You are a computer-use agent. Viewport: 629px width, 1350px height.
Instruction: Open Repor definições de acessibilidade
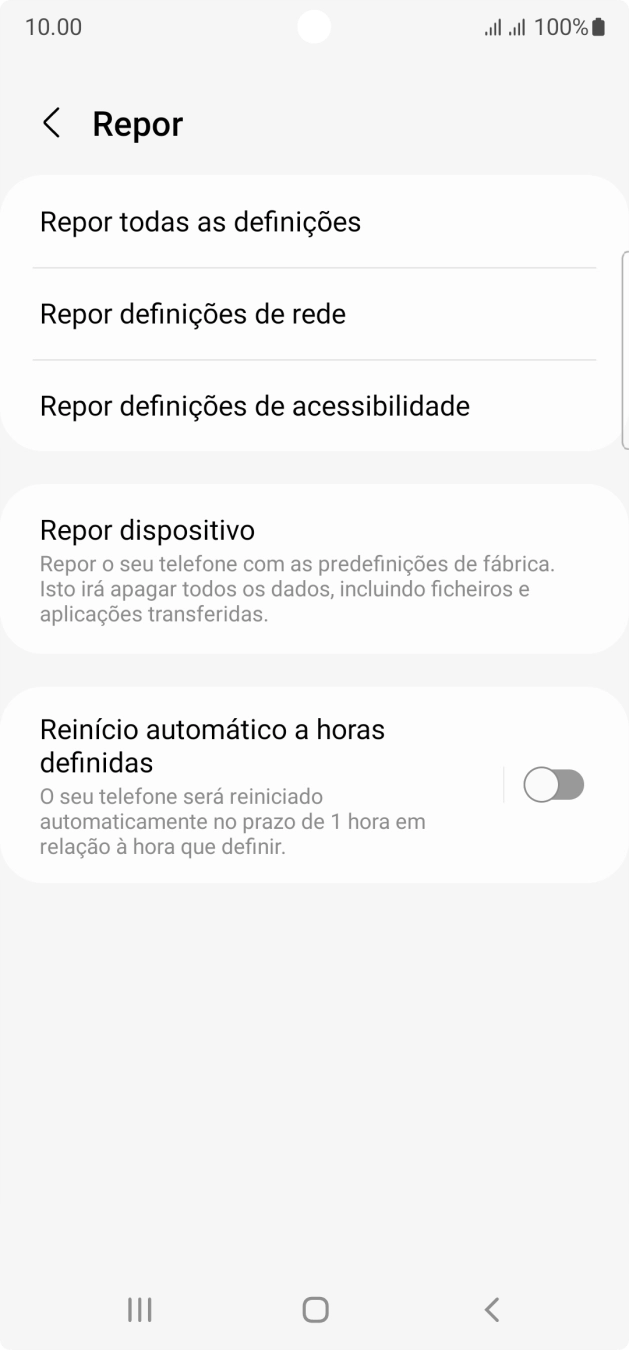[255, 406]
